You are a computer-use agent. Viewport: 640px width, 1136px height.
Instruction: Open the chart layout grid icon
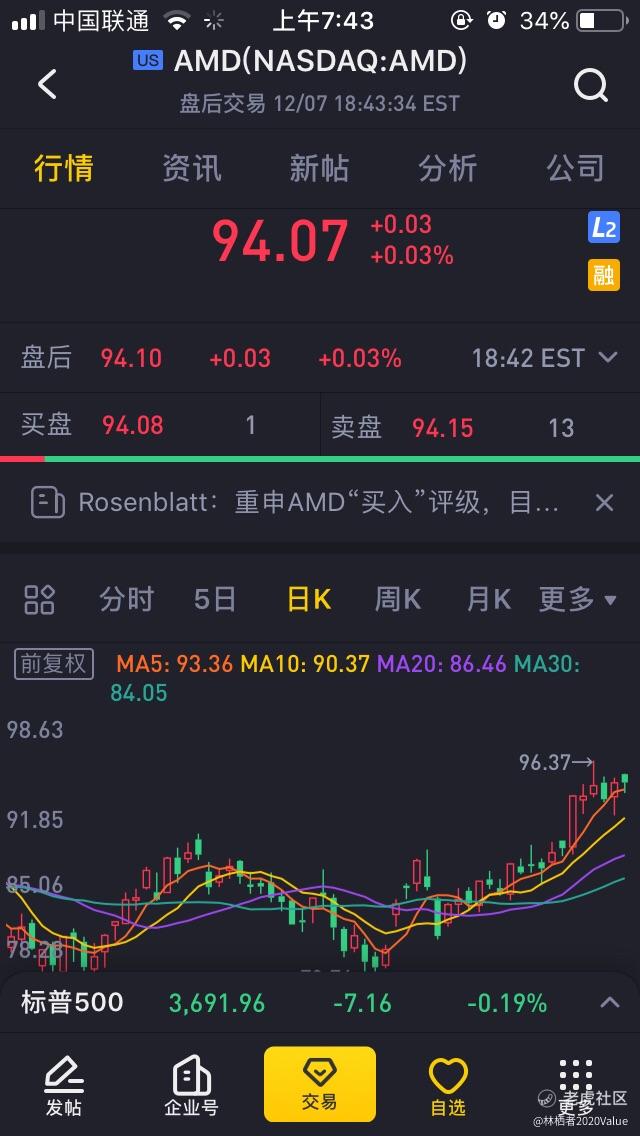[39, 600]
